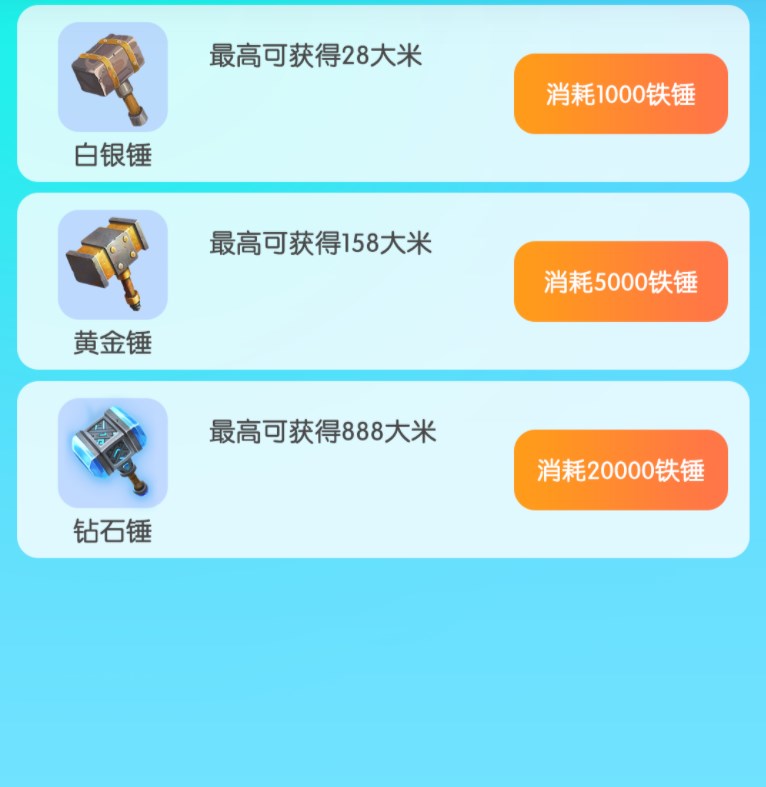The width and height of the screenshot is (766, 787).
Task: Select the 黄金锤 gold hammer icon
Action: (112, 264)
